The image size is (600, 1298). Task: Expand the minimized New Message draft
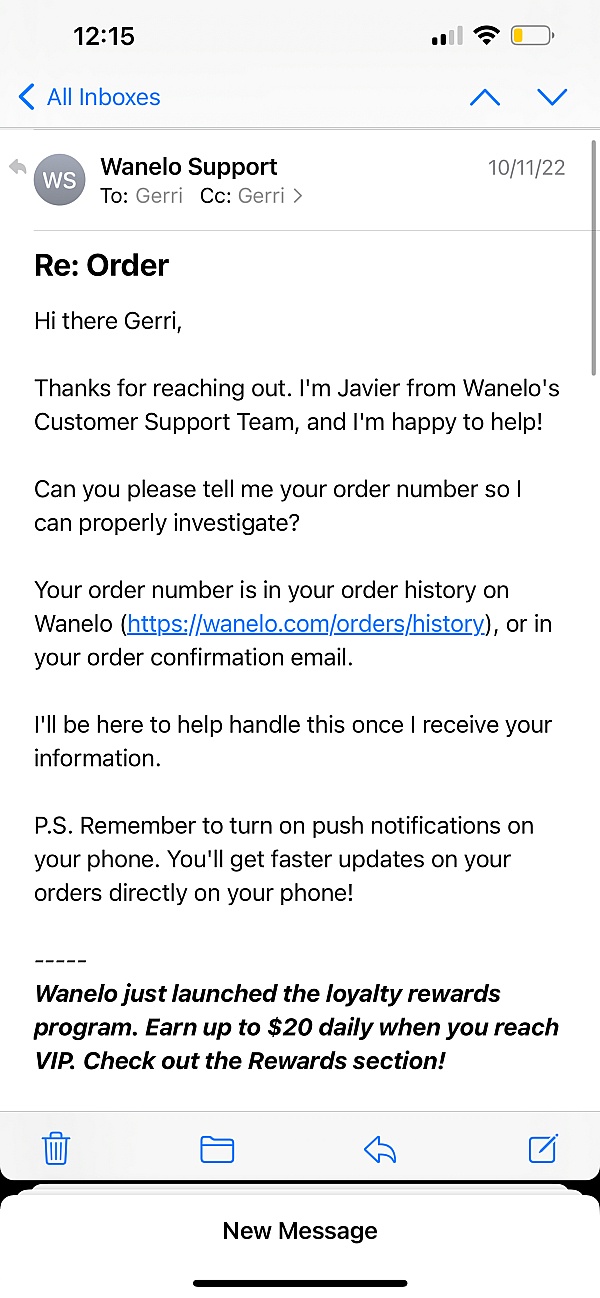pyautogui.click(x=300, y=1230)
